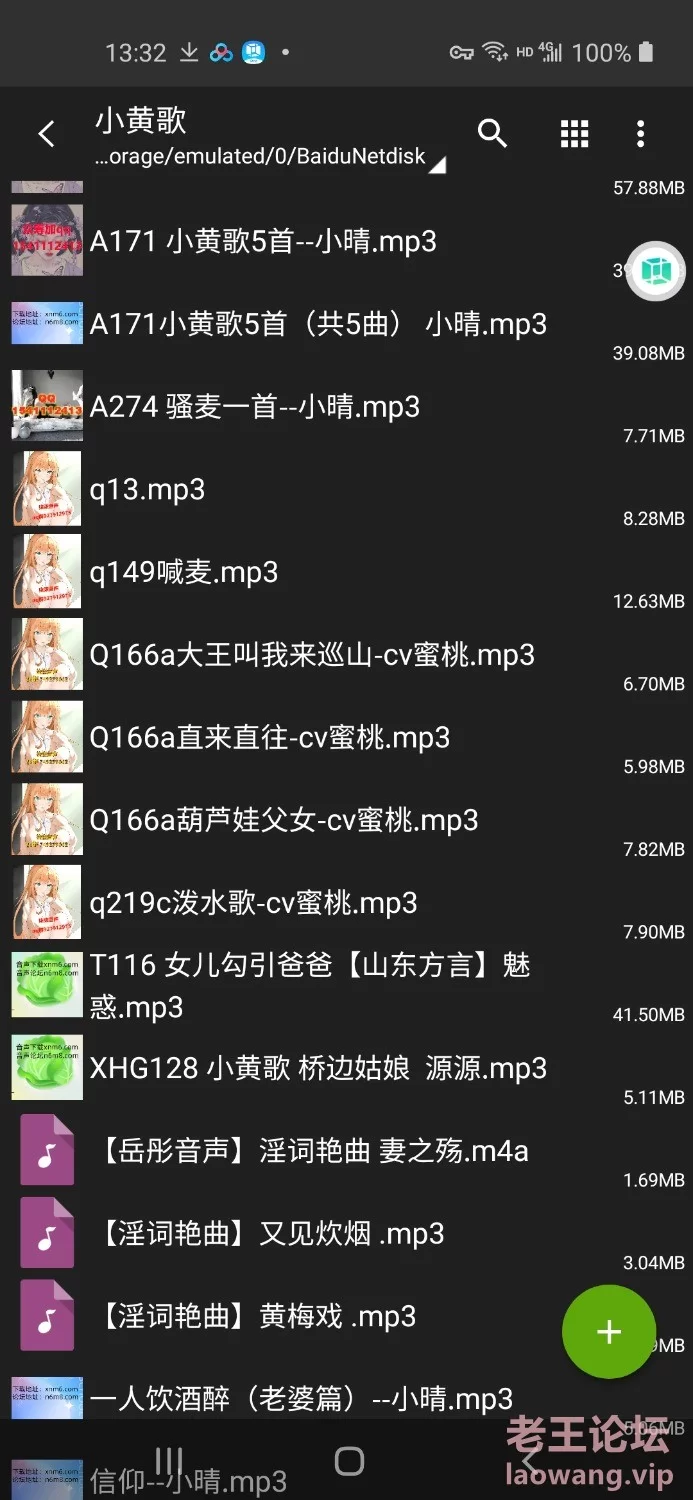Expand the folder path dropdown
Viewport: 693px width, 1500px height.
[x=437, y=163]
